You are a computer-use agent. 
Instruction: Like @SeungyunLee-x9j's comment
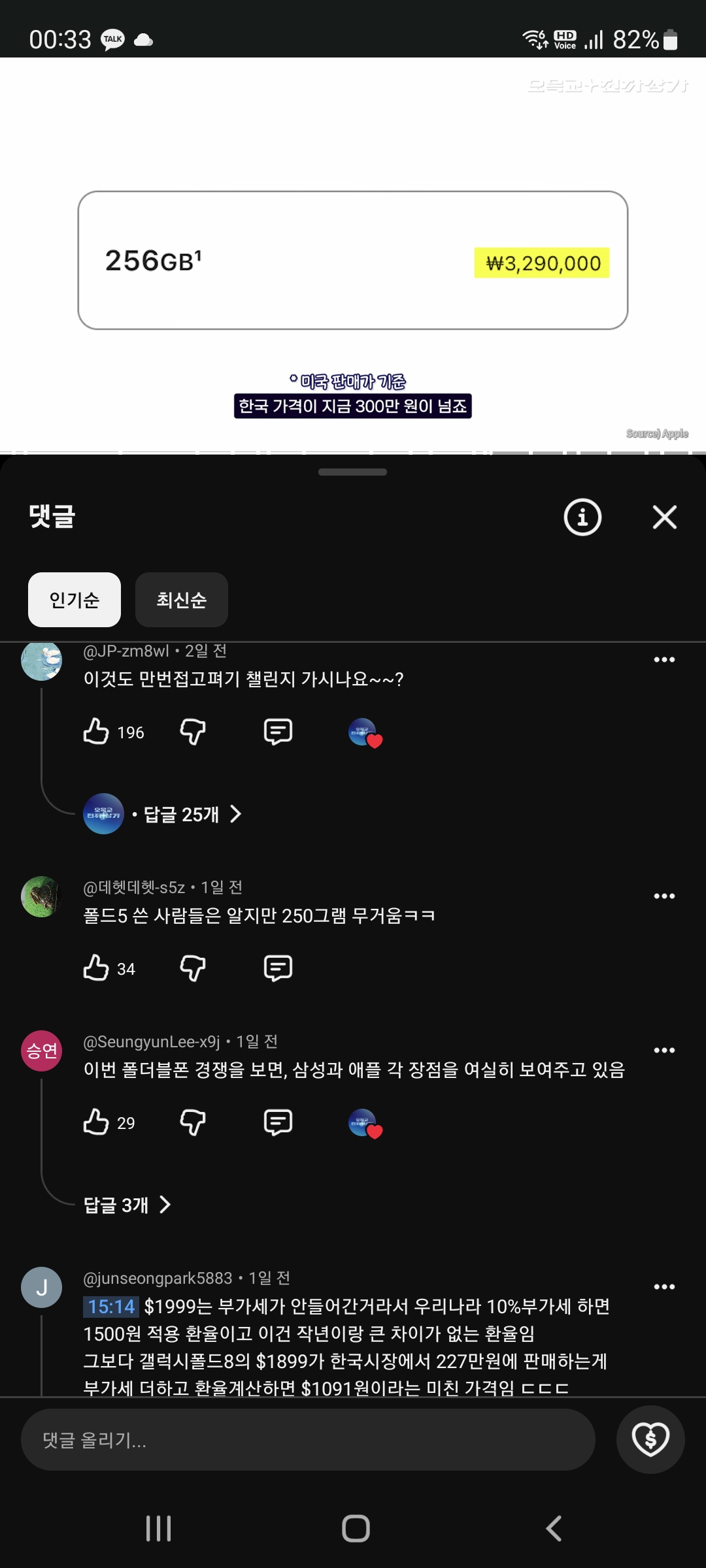[x=96, y=1122]
